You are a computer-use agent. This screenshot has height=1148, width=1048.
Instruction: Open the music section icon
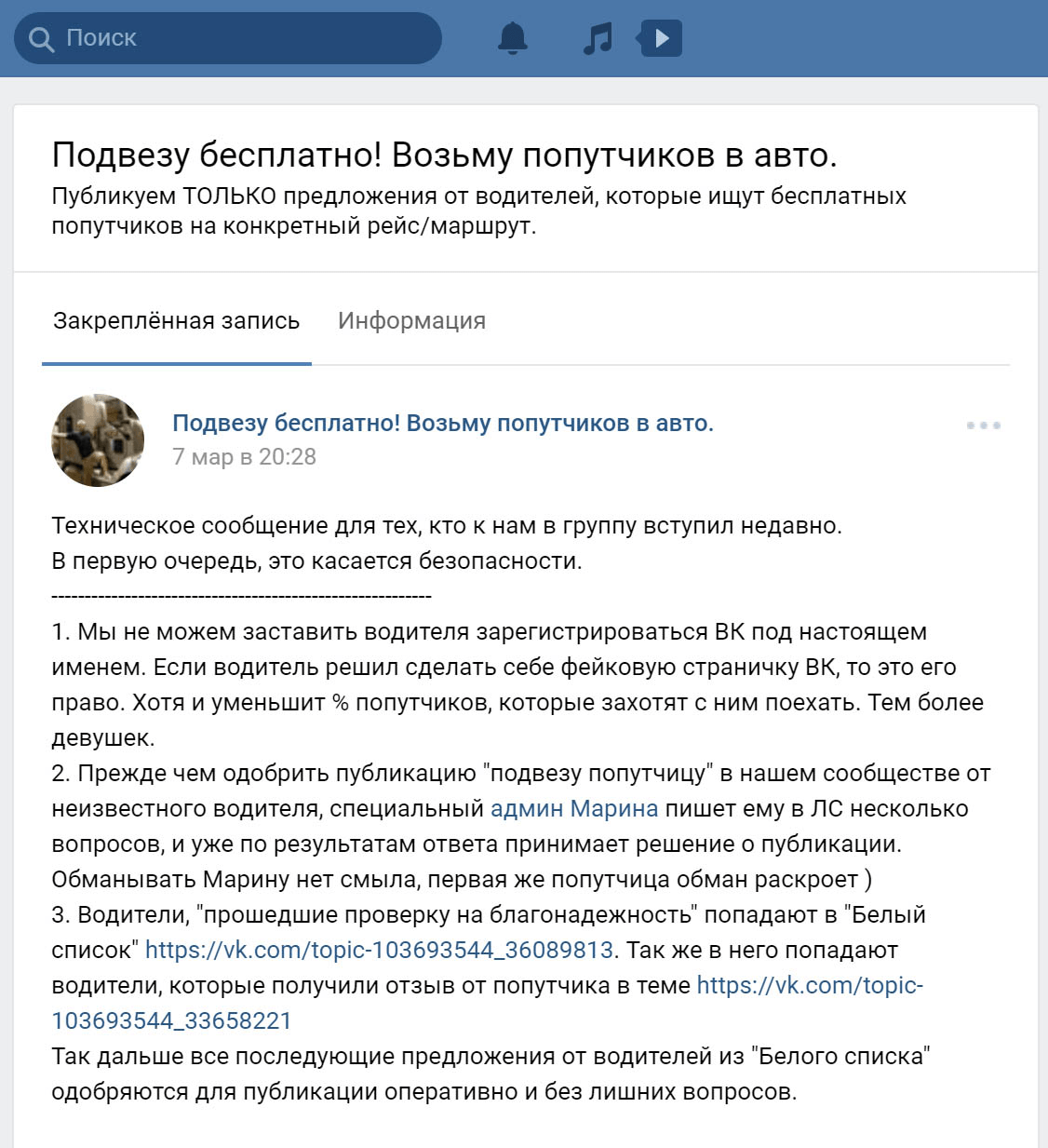tap(597, 38)
